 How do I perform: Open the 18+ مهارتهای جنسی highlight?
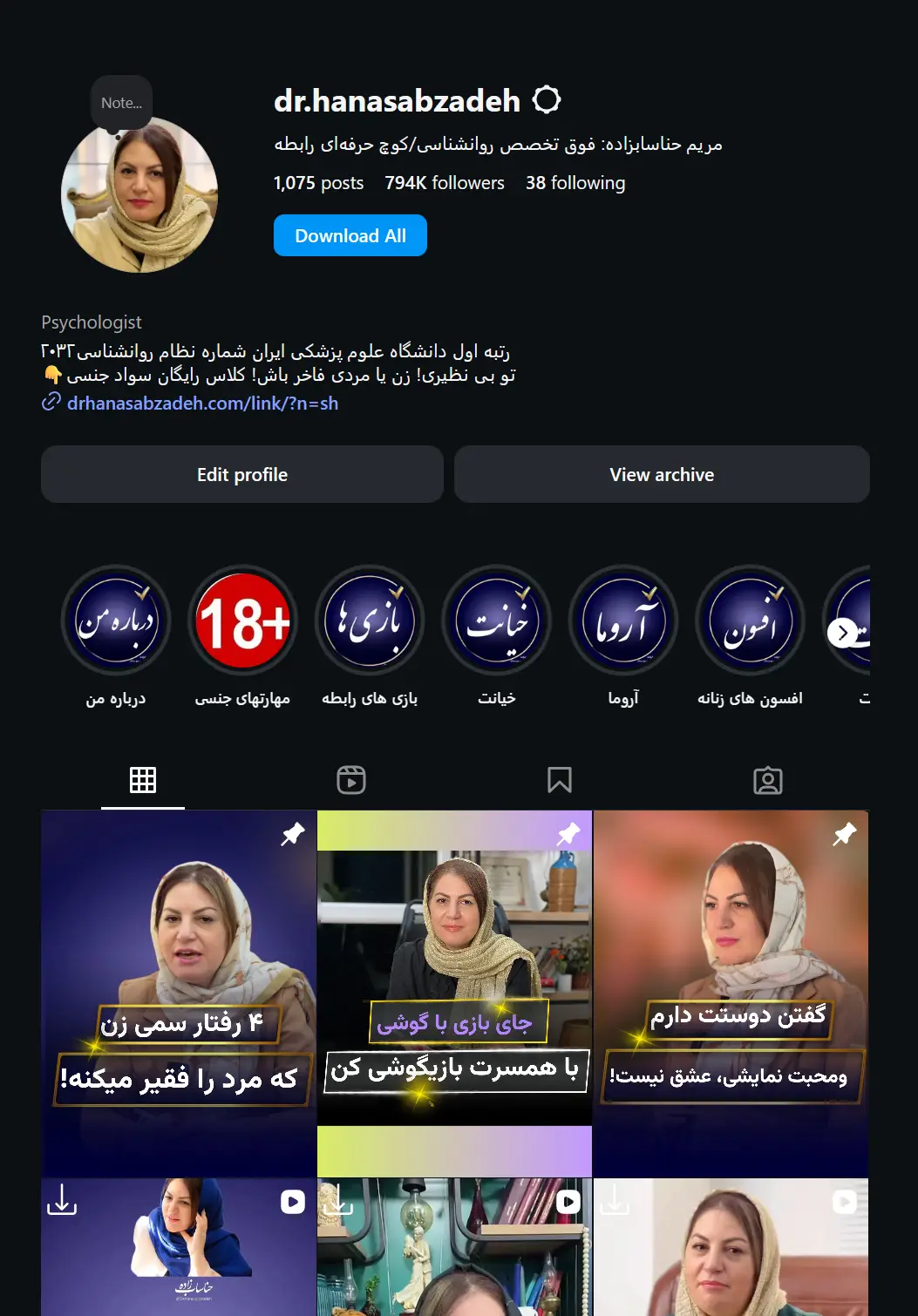coord(242,621)
